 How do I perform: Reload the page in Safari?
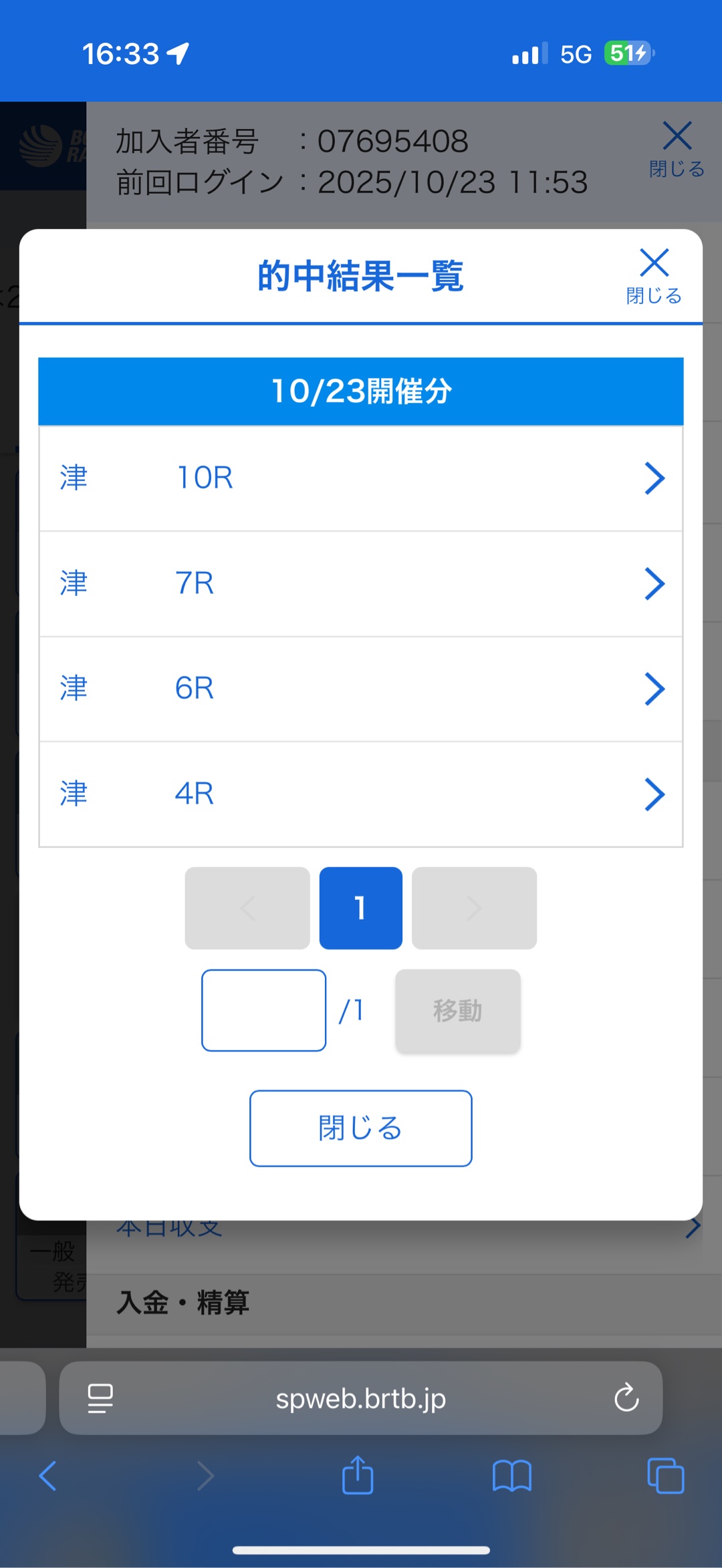coord(626,1398)
